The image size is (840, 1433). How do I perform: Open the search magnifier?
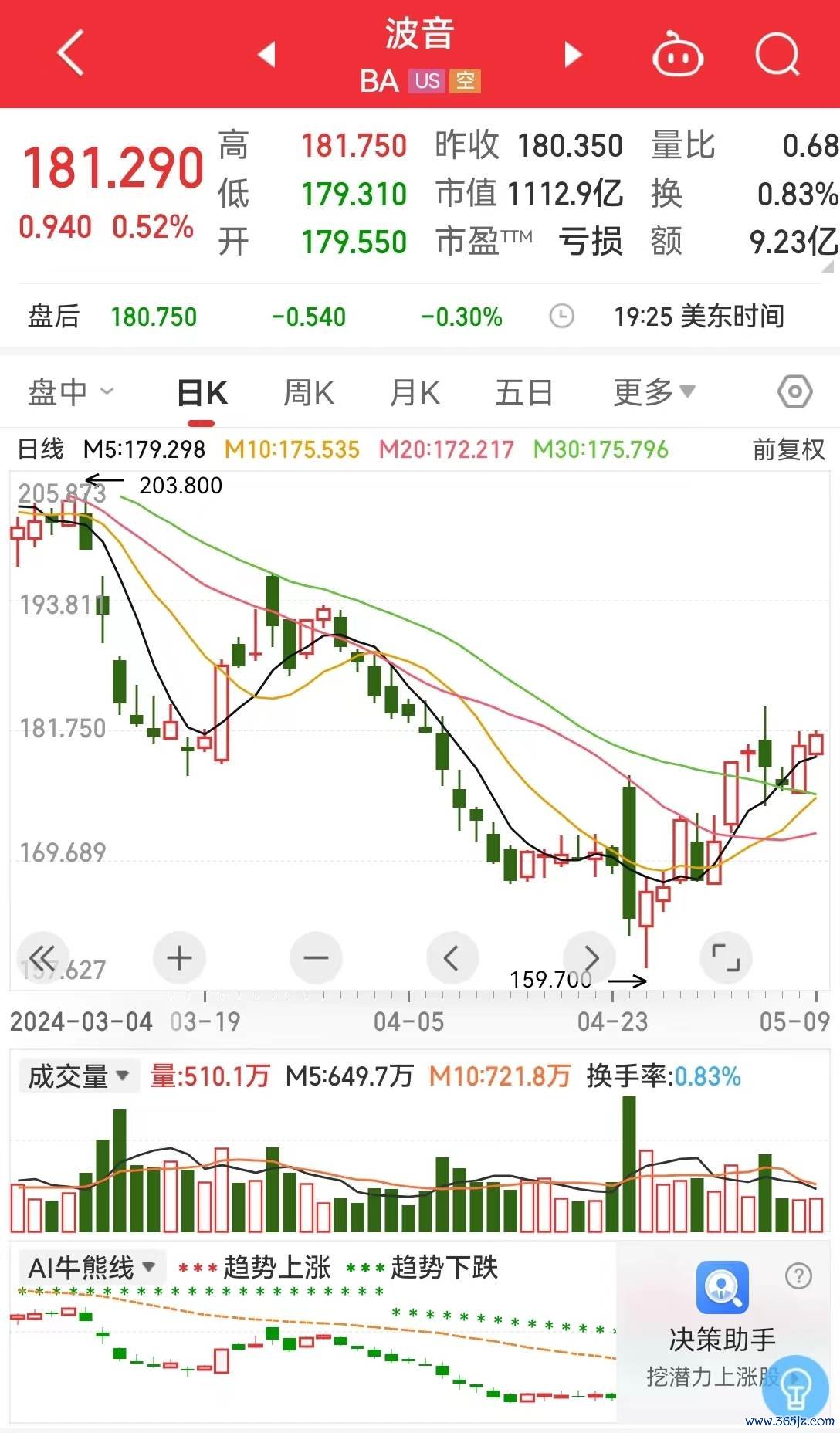click(777, 55)
